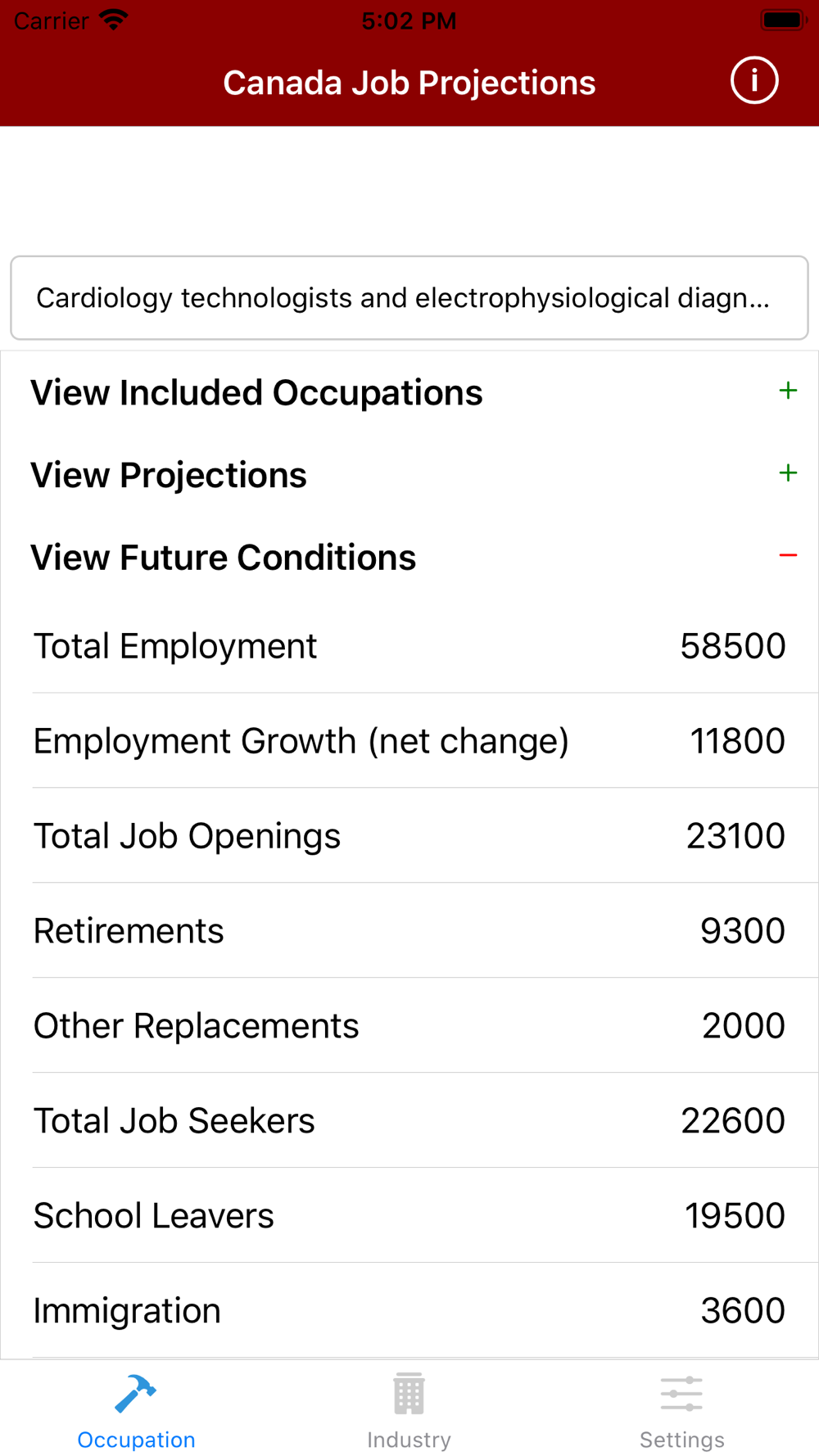Open the occupation selector dropdown
The width and height of the screenshot is (819, 1456).
pyautogui.click(x=409, y=298)
